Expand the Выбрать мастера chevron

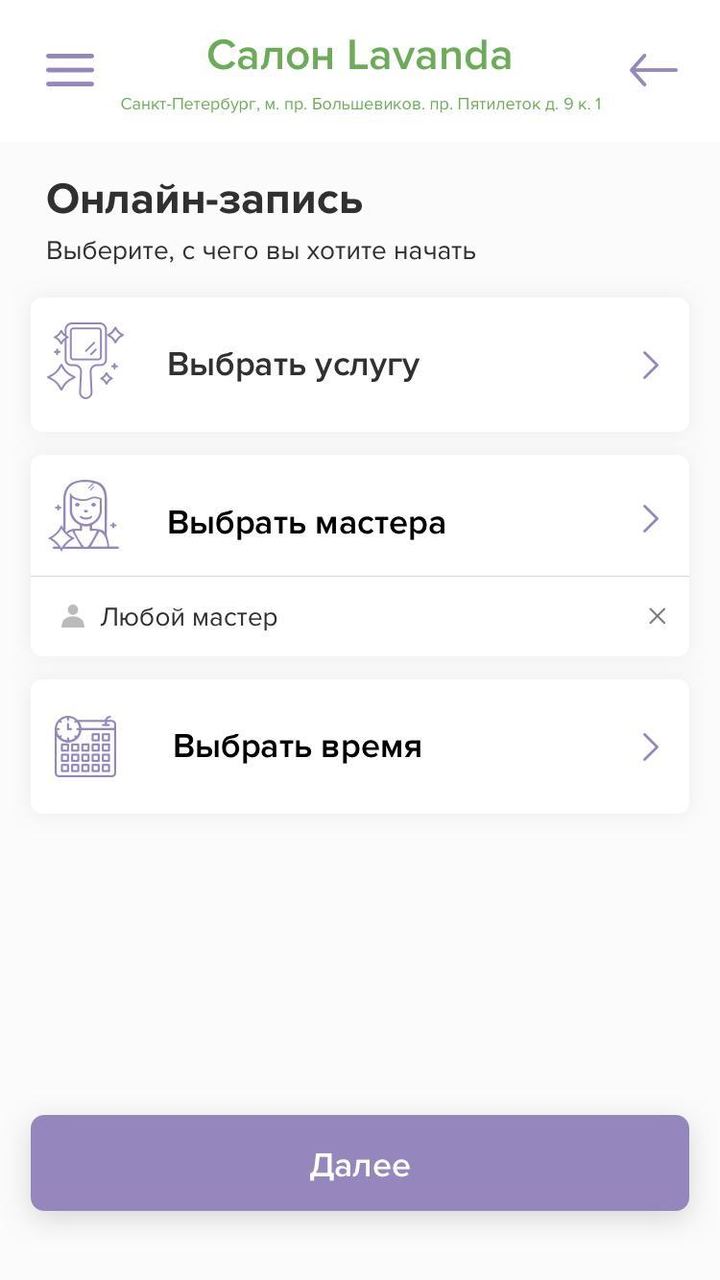point(649,518)
